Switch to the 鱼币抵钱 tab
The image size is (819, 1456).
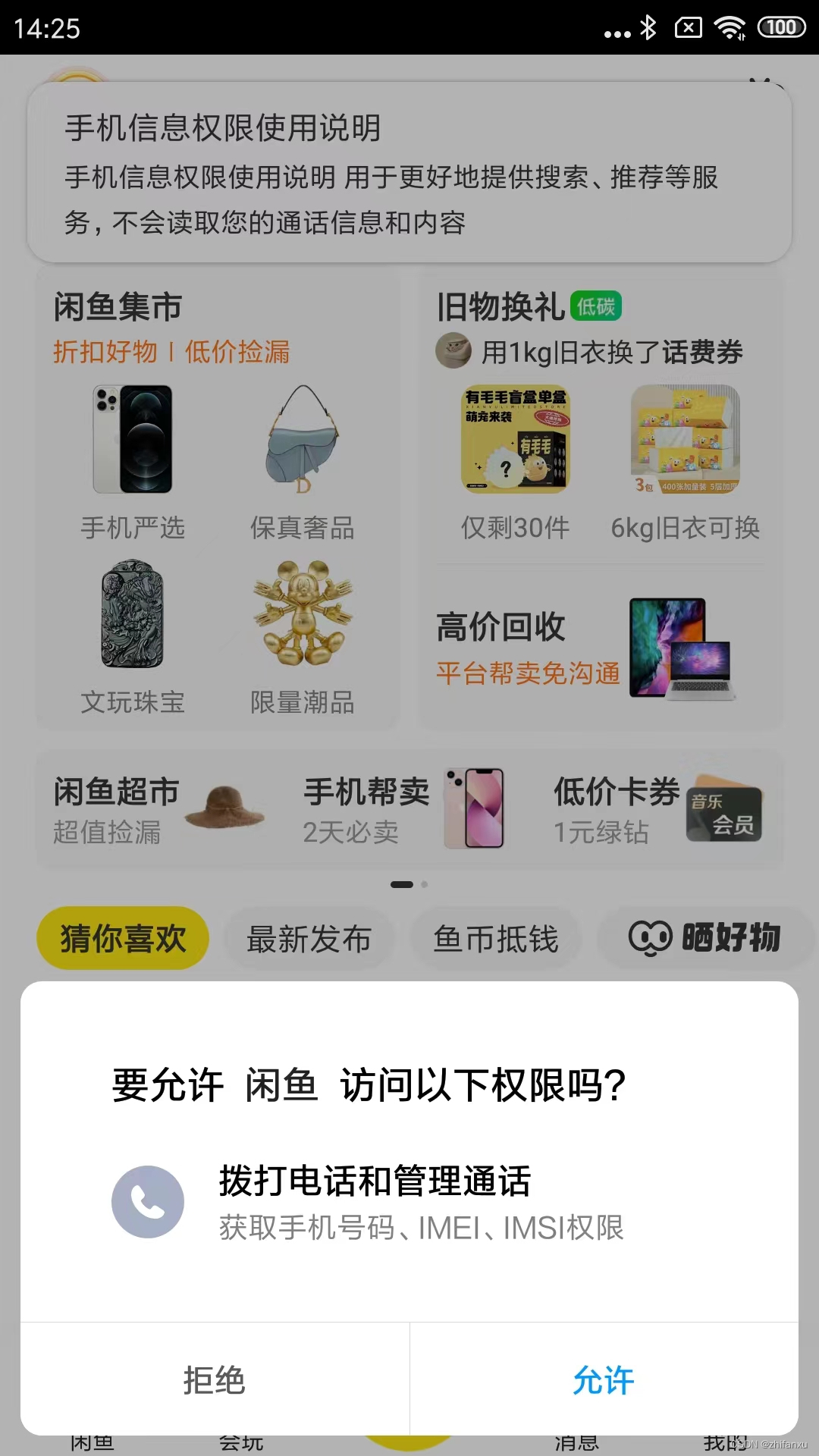tap(496, 939)
